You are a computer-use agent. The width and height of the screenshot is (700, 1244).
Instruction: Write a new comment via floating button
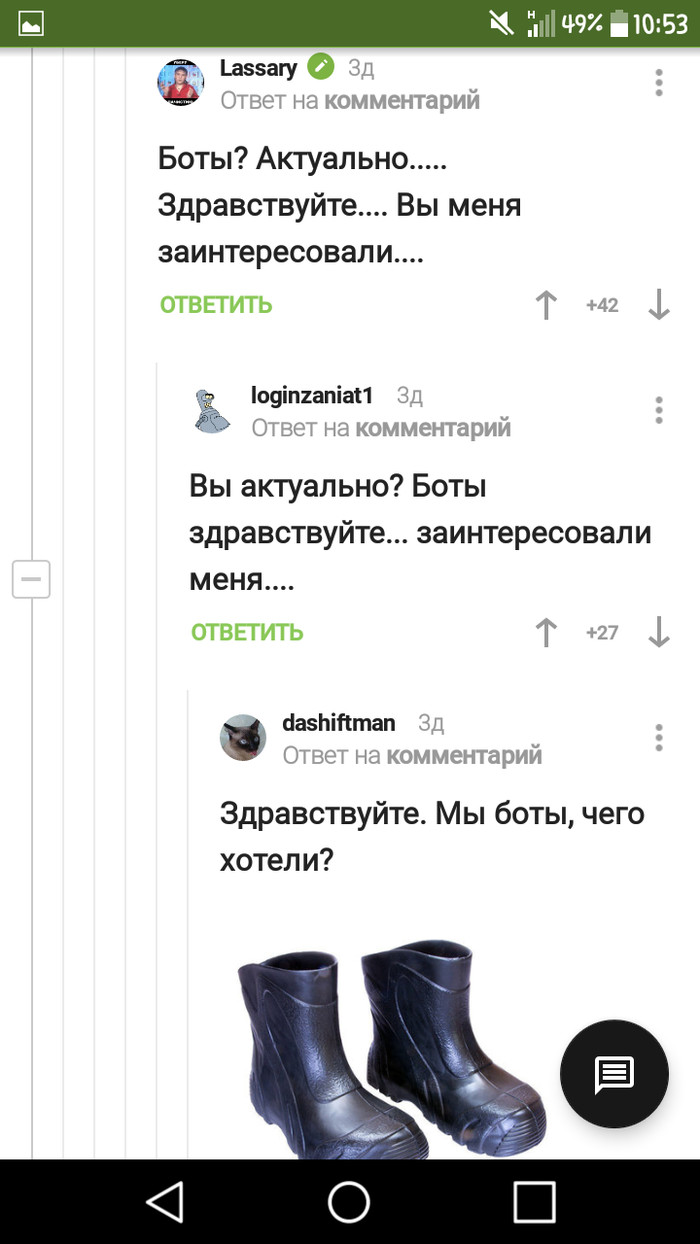point(614,1074)
